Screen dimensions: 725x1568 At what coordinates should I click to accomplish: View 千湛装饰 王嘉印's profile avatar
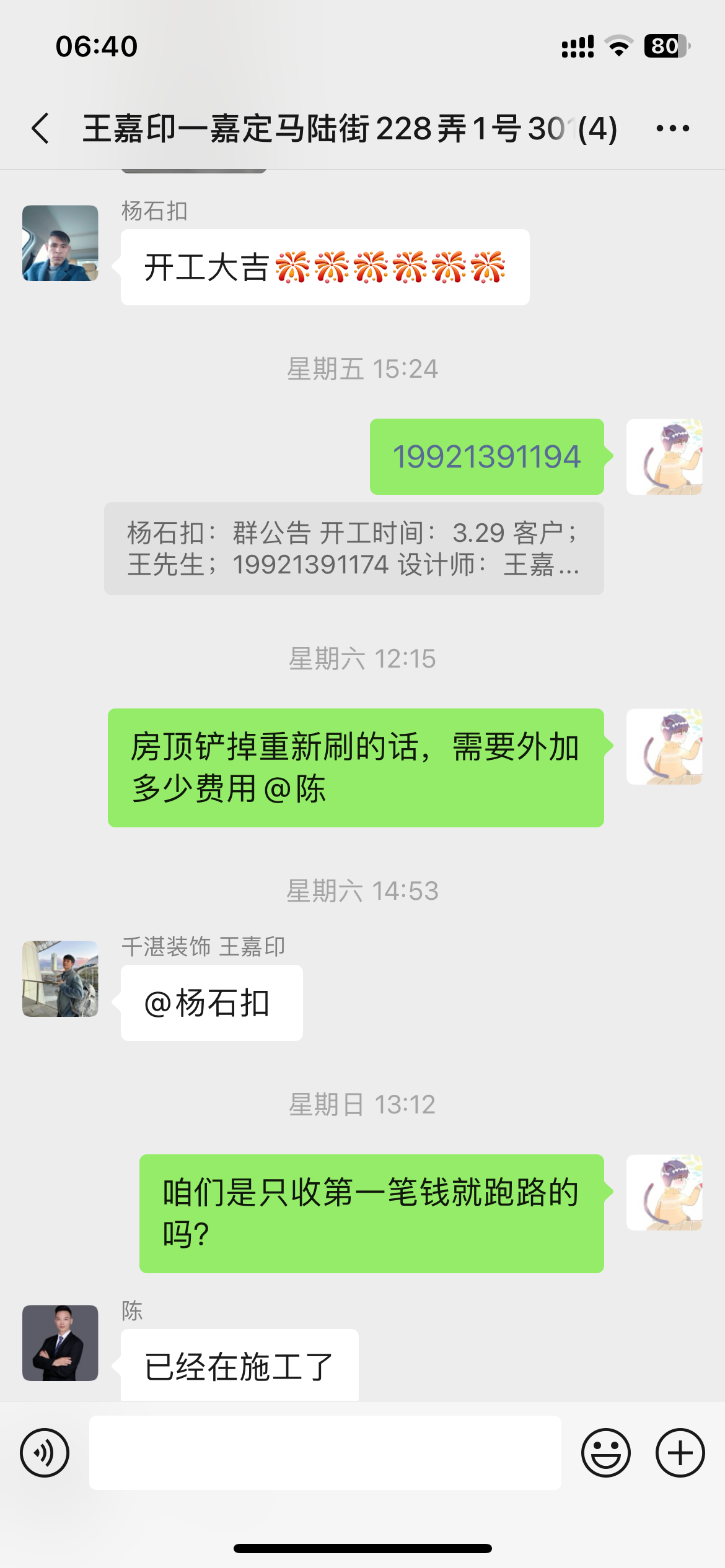[x=60, y=978]
